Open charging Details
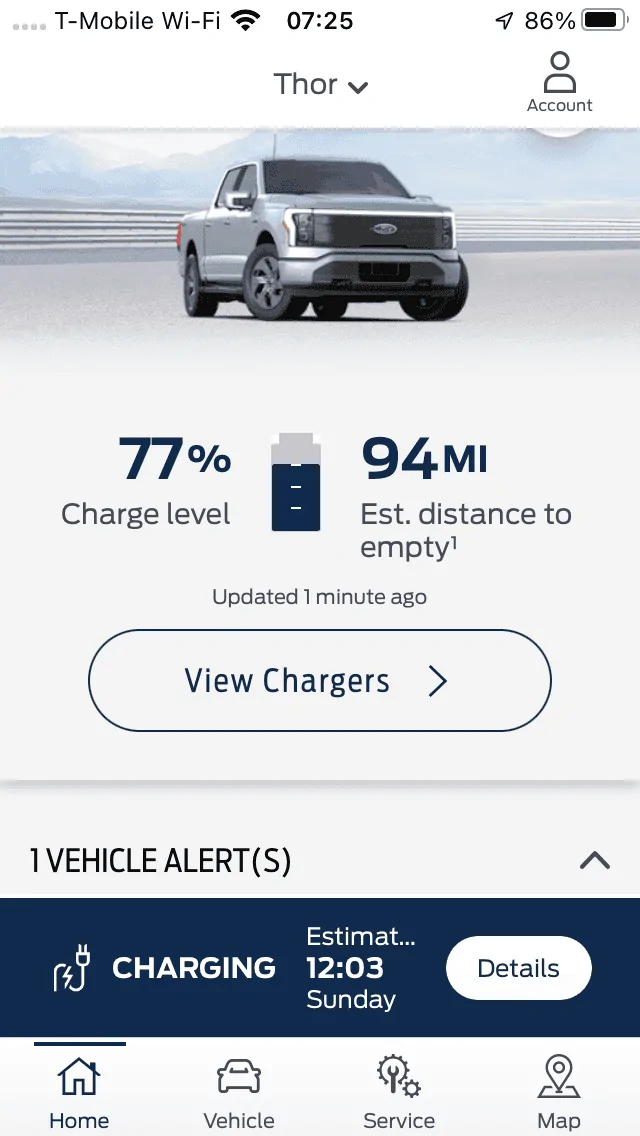 (x=518, y=968)
